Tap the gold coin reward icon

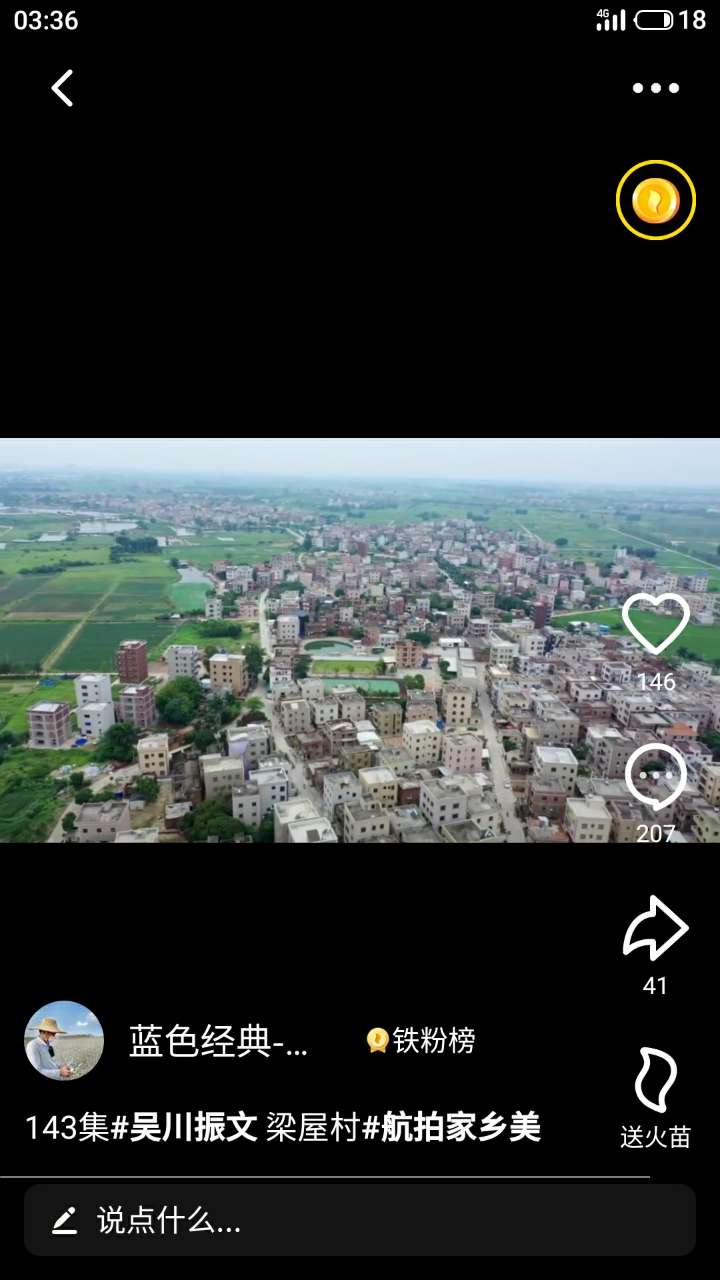click(655, 200)
